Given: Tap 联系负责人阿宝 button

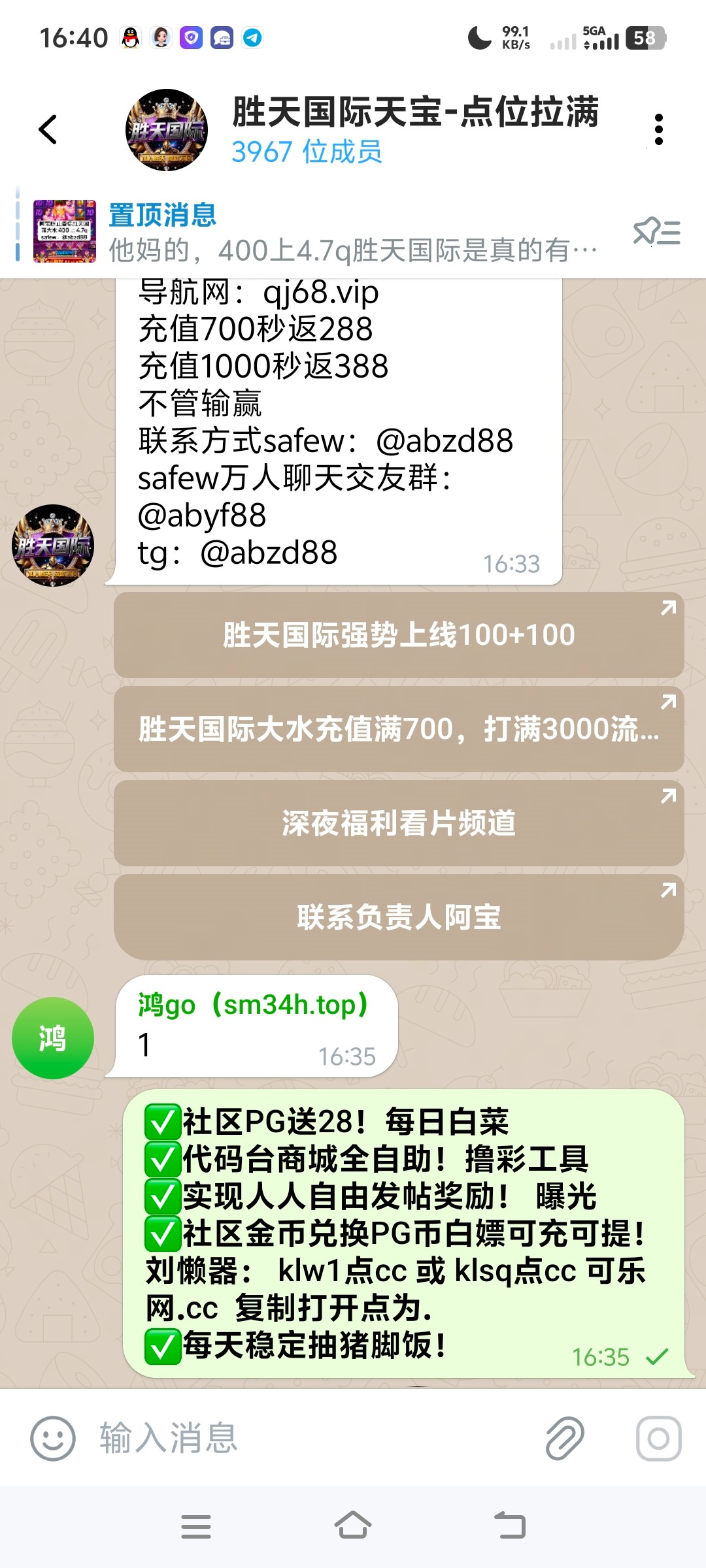Looking at the screenshot, I should coord(399,917).
